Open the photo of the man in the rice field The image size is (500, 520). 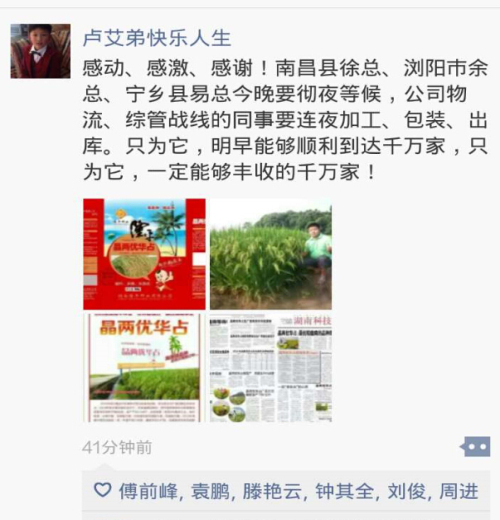(271, 254)
